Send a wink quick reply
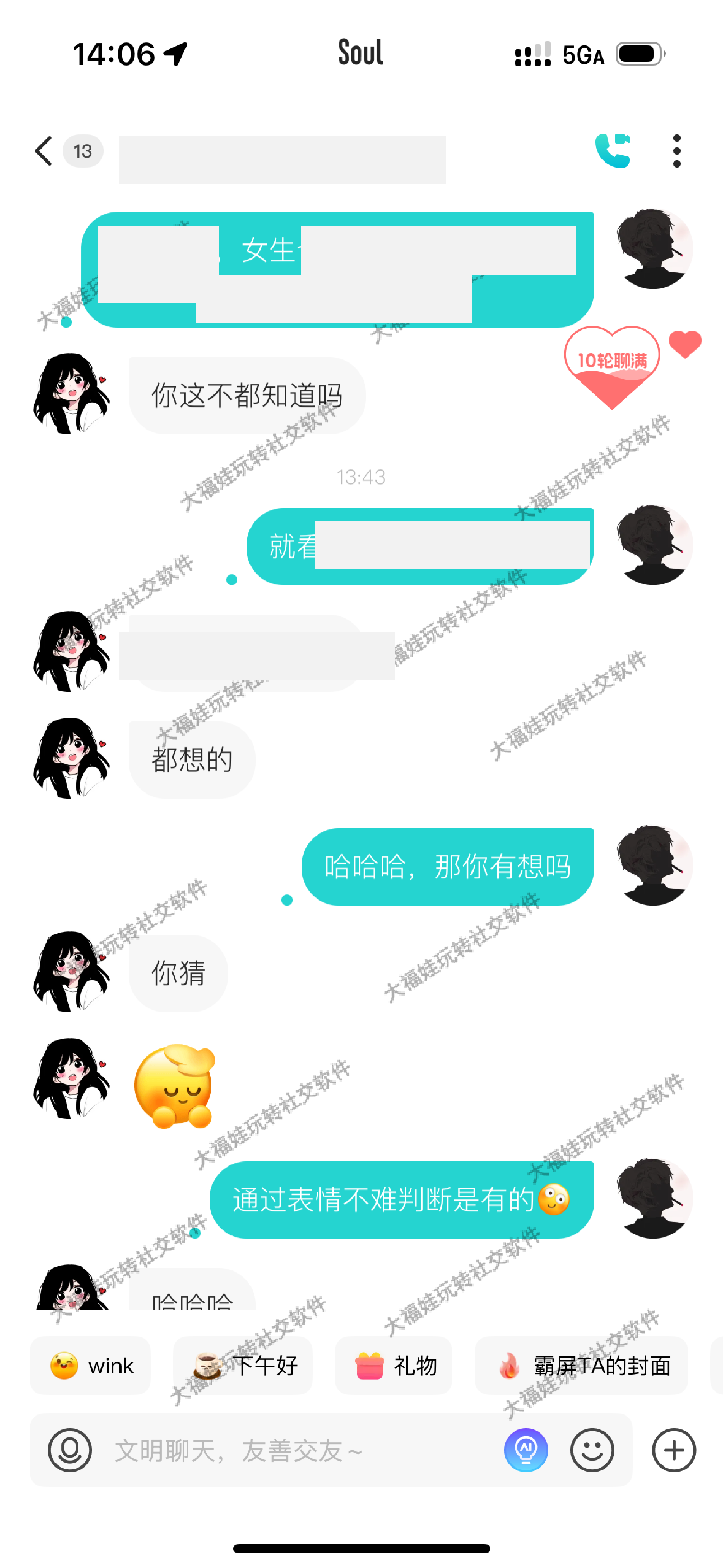Image resolution: width=723 pixels, height=1568 pixels. point(91,1365)
